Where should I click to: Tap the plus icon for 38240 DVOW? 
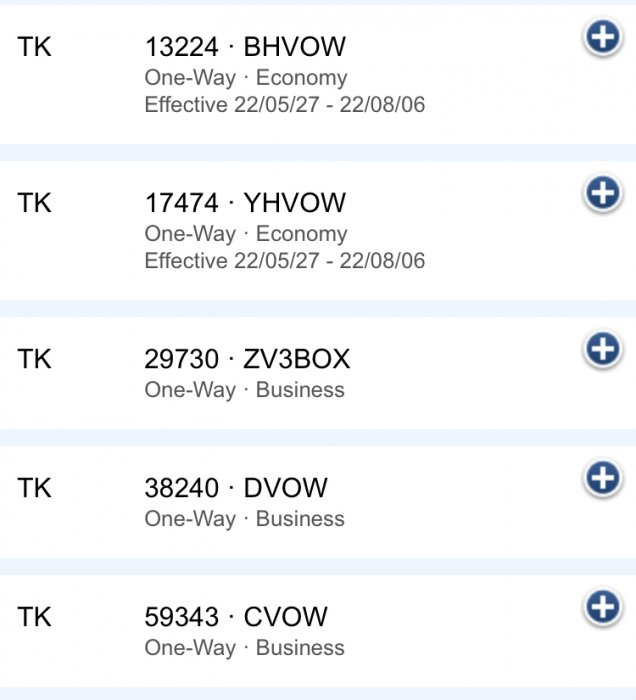click(x=602, y=479)
